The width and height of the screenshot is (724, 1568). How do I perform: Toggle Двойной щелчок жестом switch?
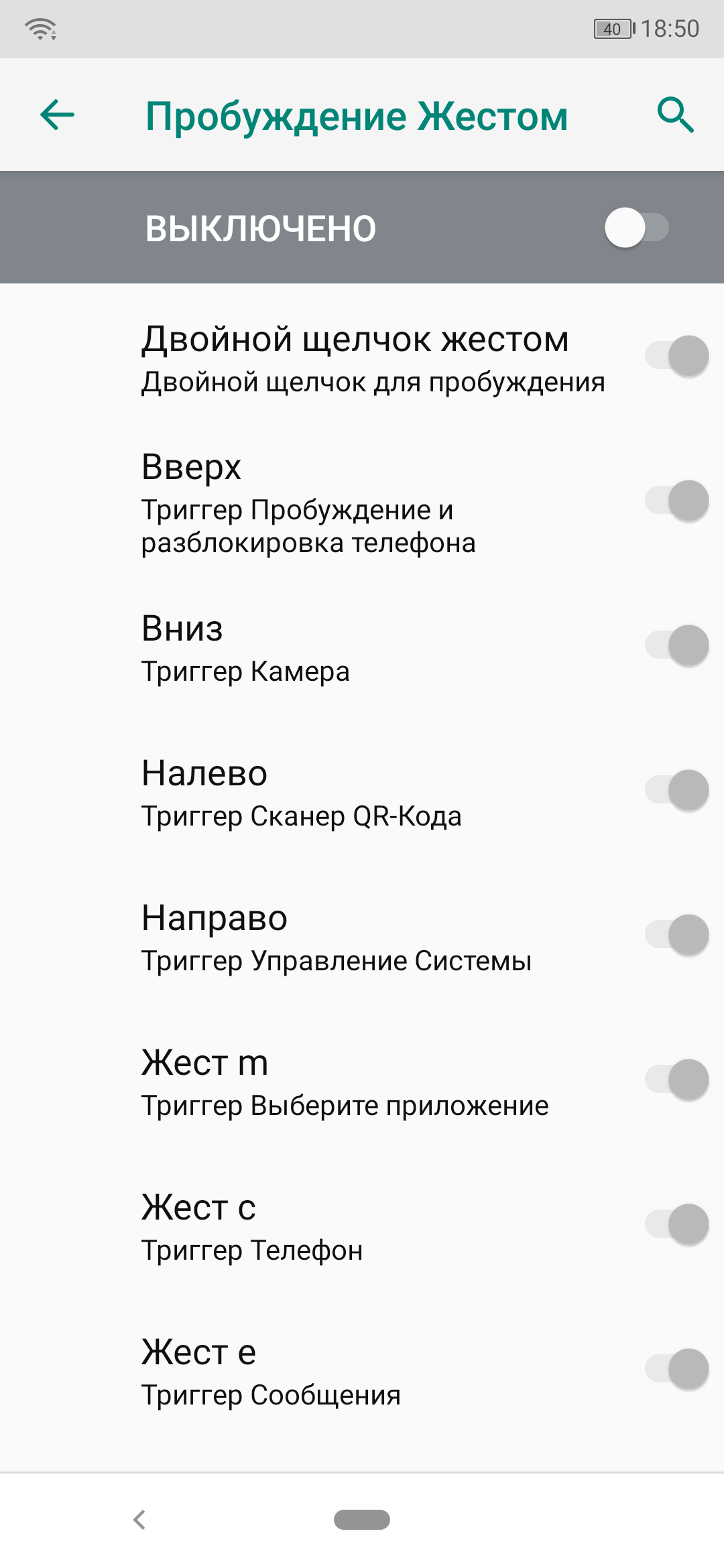[676, 356]
